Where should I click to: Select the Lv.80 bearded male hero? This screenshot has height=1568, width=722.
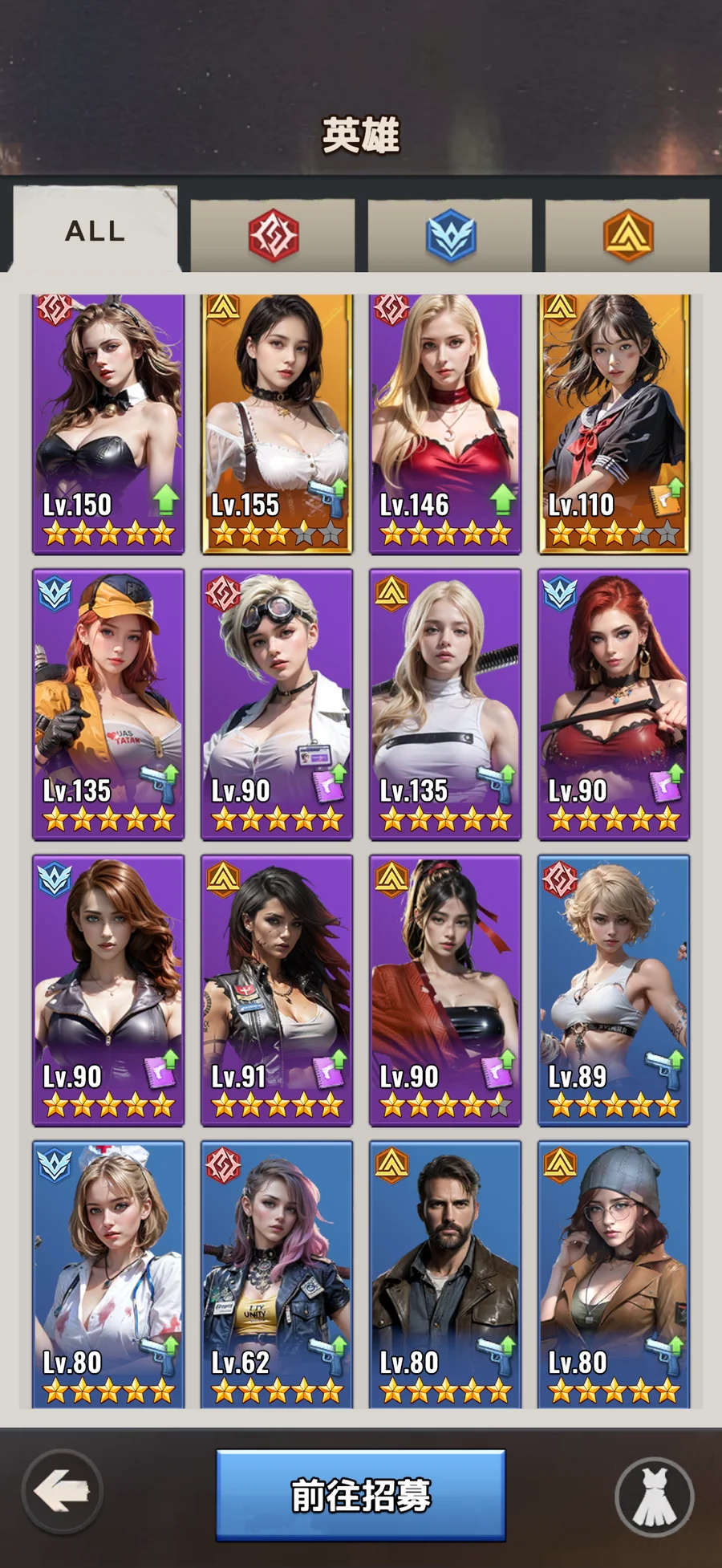445,1273
